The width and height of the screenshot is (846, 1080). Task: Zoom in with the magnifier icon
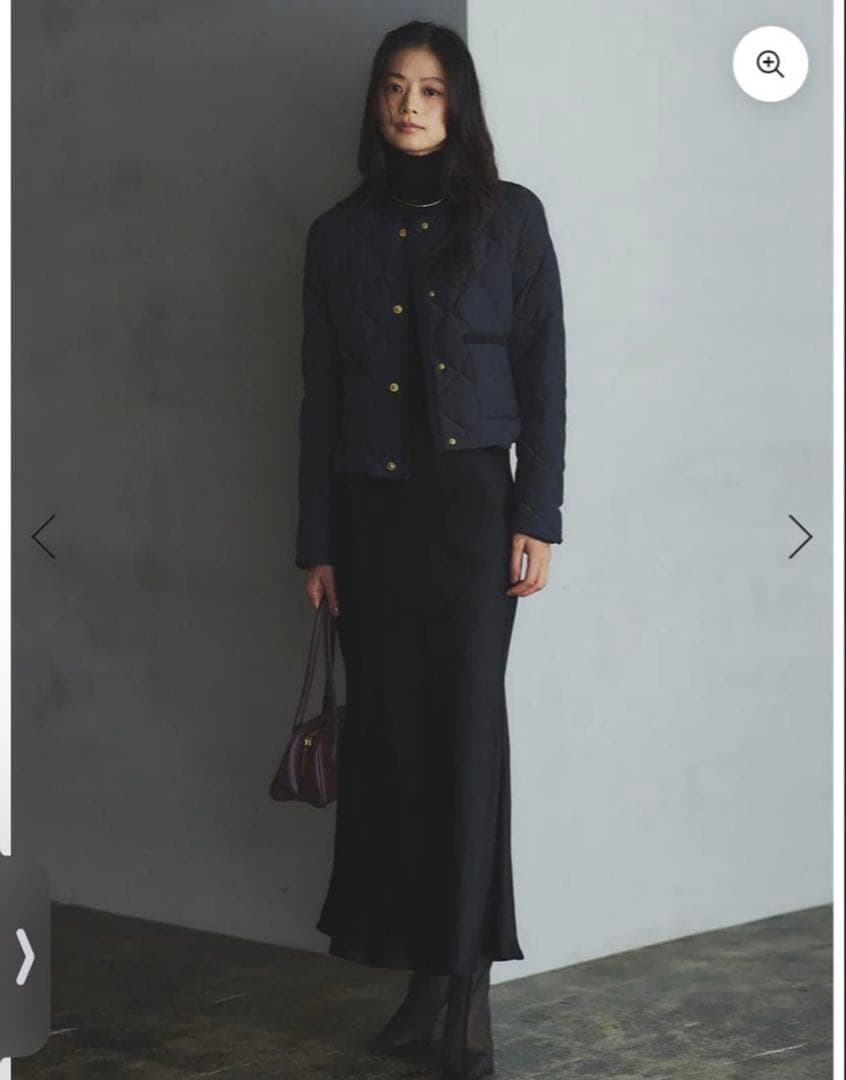point(770,64)
